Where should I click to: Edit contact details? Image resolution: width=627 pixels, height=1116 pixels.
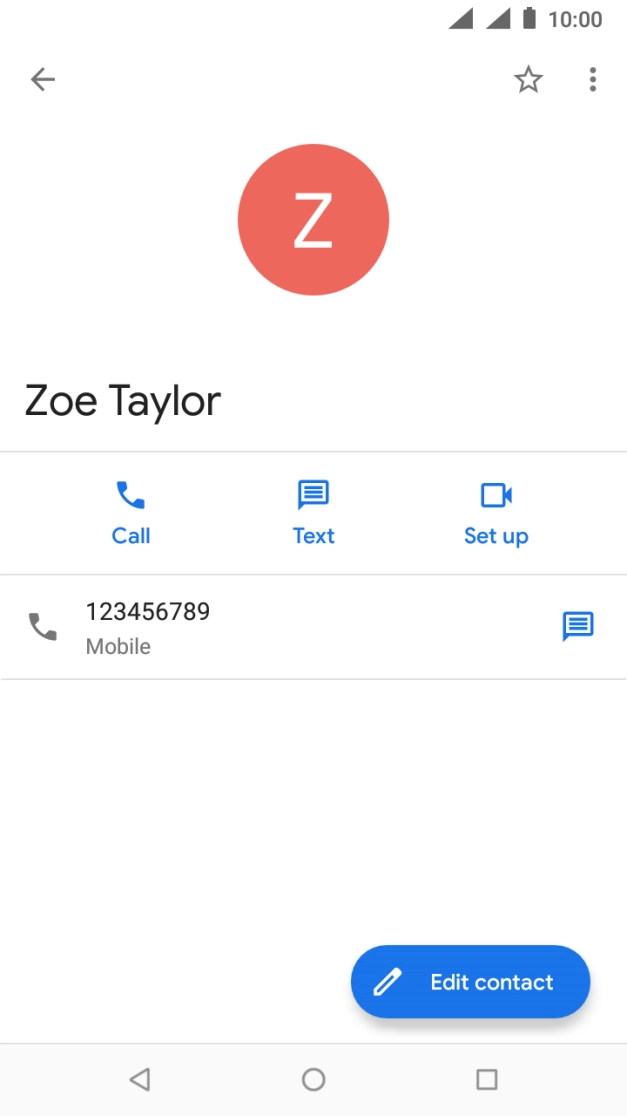pos(471,982)
